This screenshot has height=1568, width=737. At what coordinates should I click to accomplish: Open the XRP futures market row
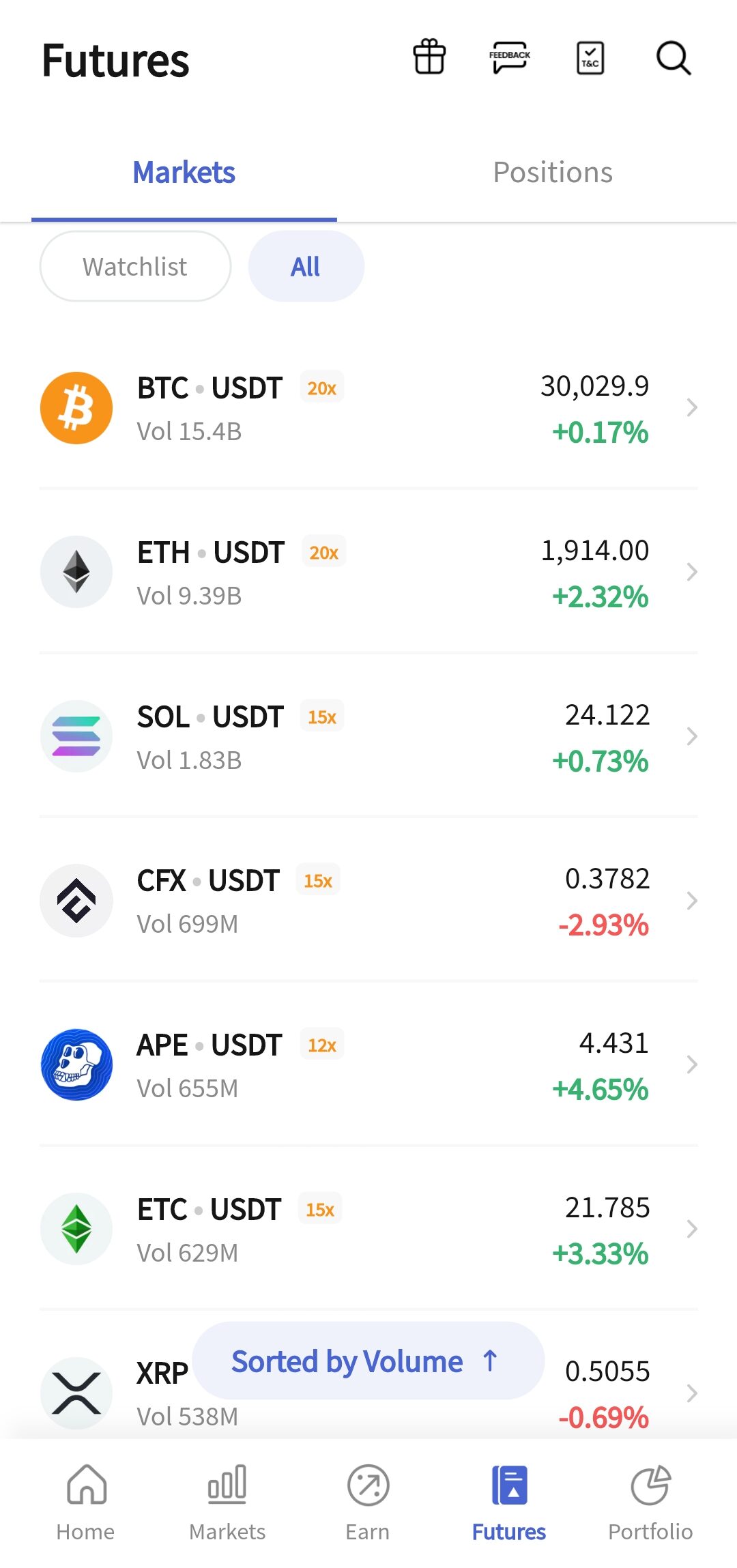pyautogui.click(x=369, y=1392)
